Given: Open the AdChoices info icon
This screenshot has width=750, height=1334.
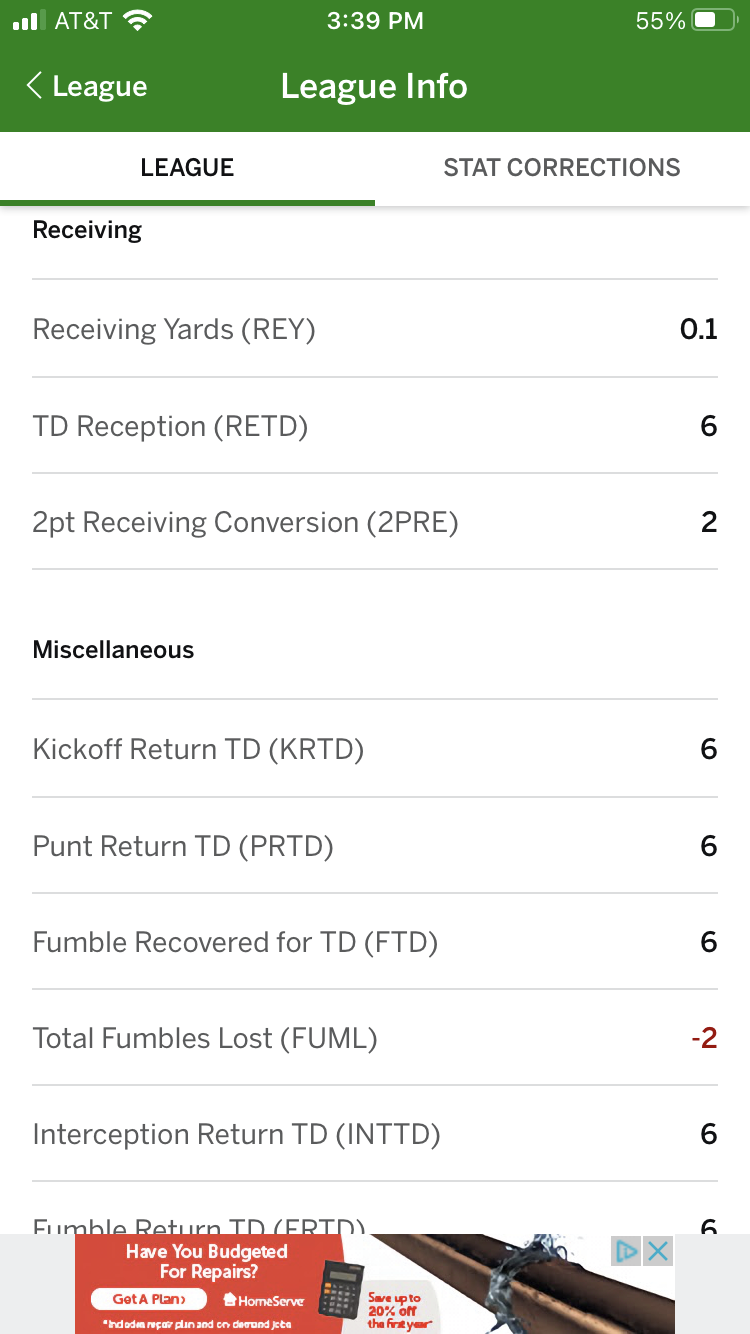Looking at the screenshot, I should coord(627,1251).
